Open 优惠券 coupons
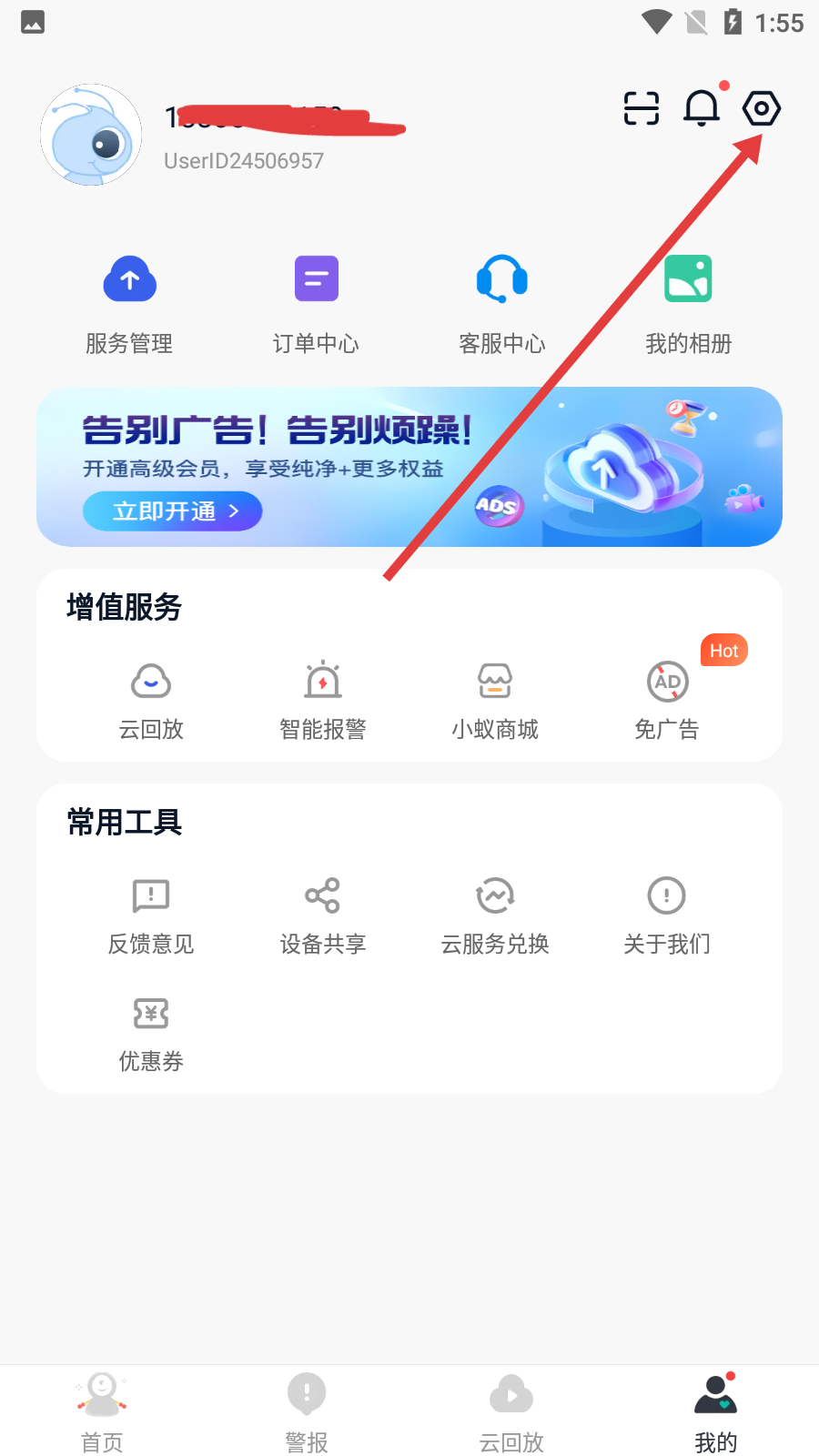The height and width of the screenshot is (1456, 819). tap(151, 1032)
